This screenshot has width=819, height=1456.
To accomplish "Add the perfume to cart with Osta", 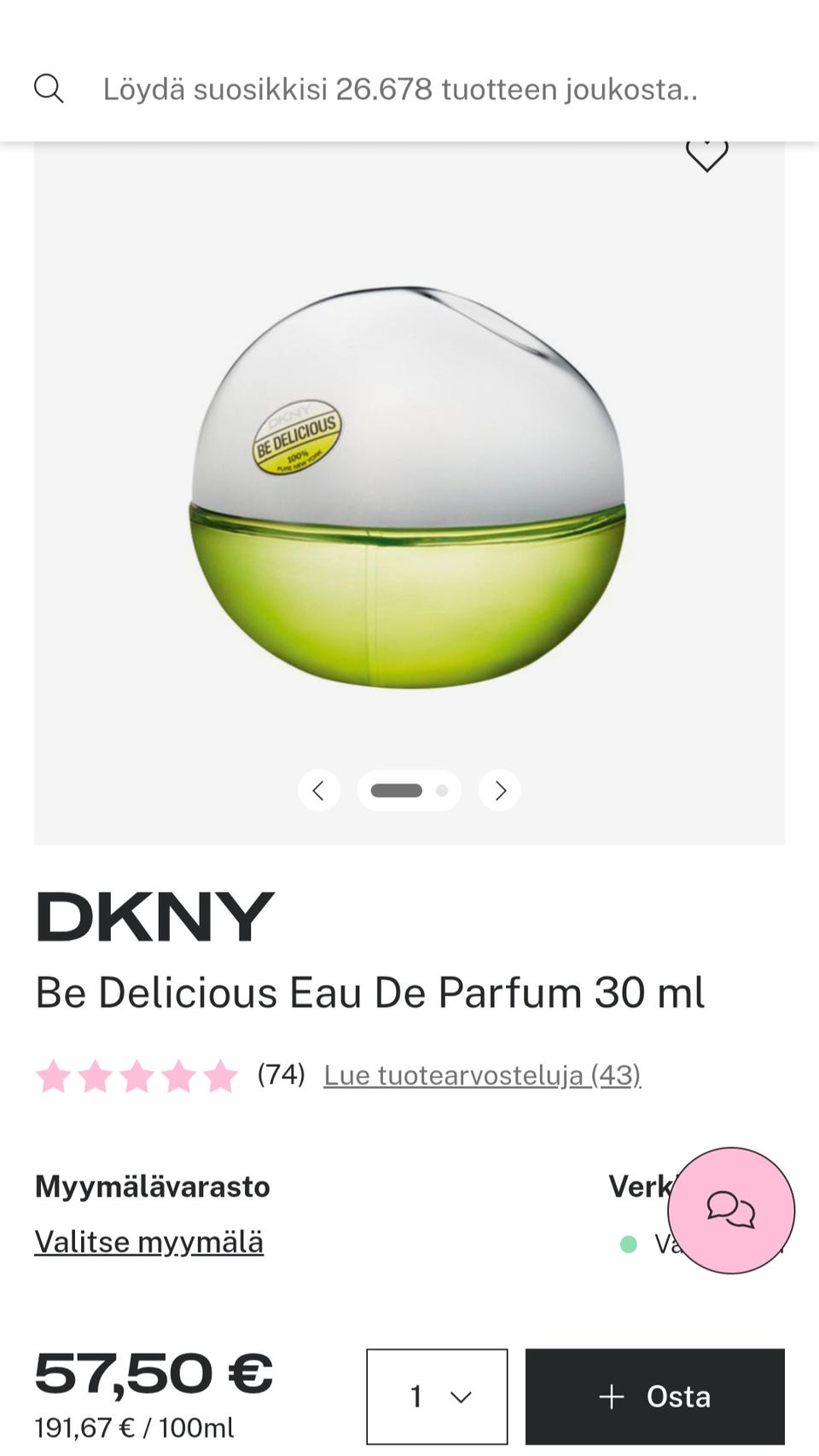I will point(654,1396).
